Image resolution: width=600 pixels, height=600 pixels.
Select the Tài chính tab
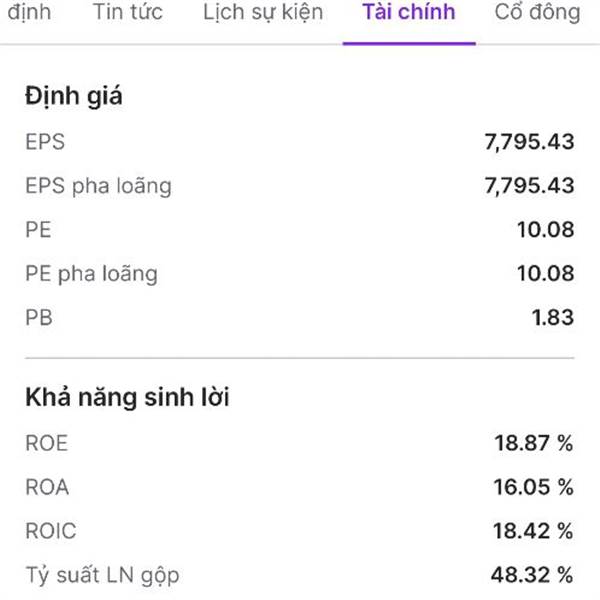(409, 12)
